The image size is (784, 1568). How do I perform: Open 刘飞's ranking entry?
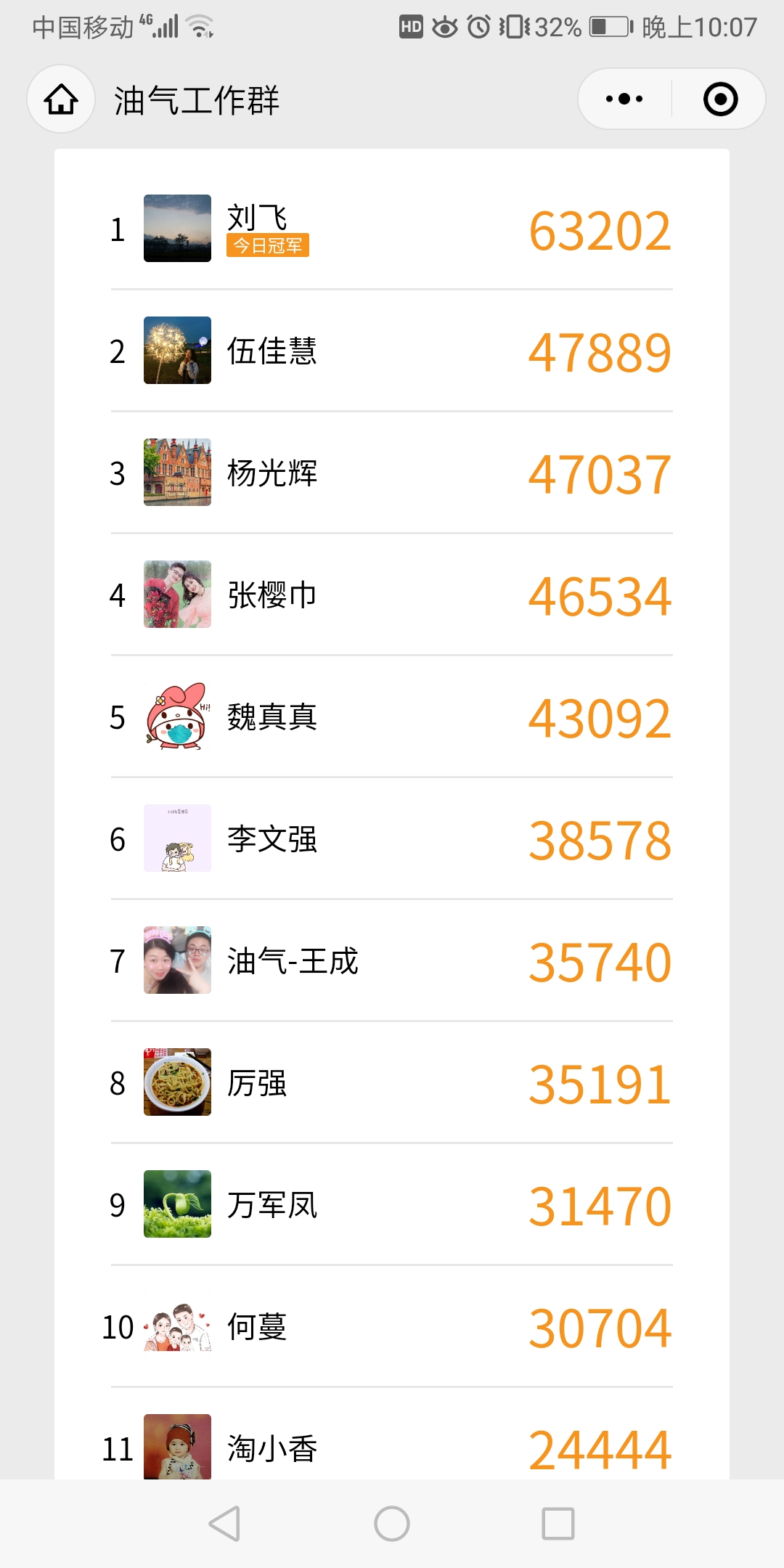tap(392, 229)
